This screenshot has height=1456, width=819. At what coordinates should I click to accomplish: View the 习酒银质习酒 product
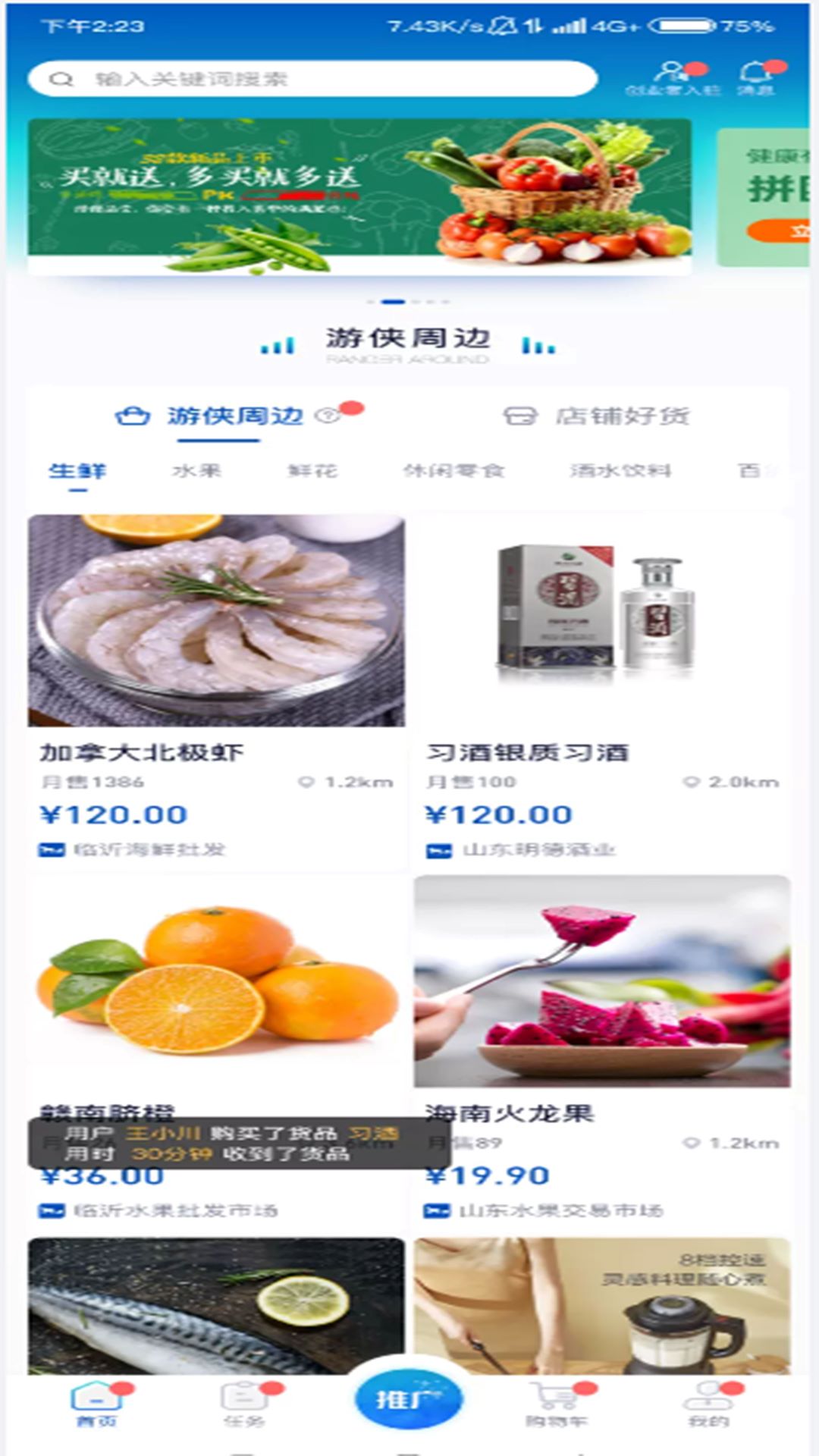pos(602,682)
